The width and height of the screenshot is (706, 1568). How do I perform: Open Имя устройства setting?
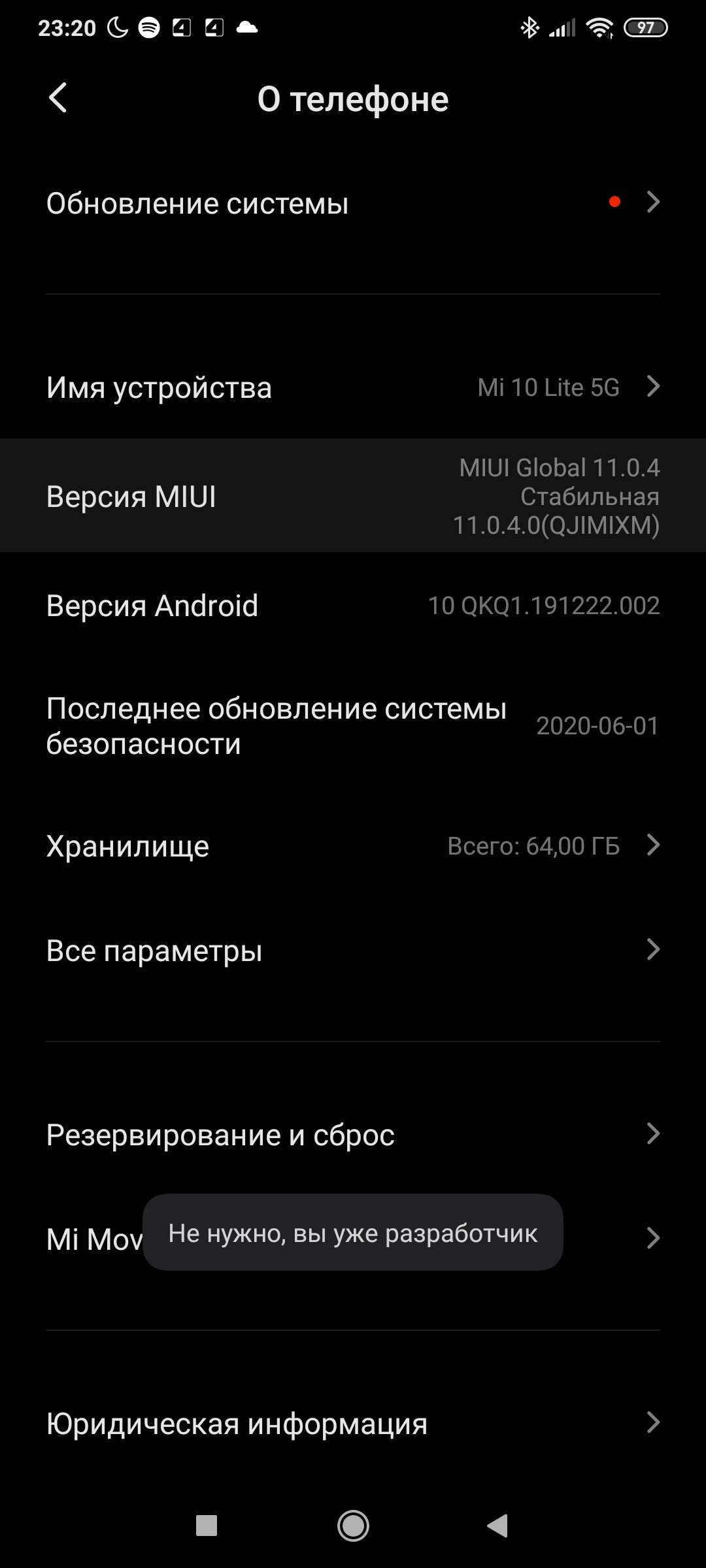(x=353, y=387)
